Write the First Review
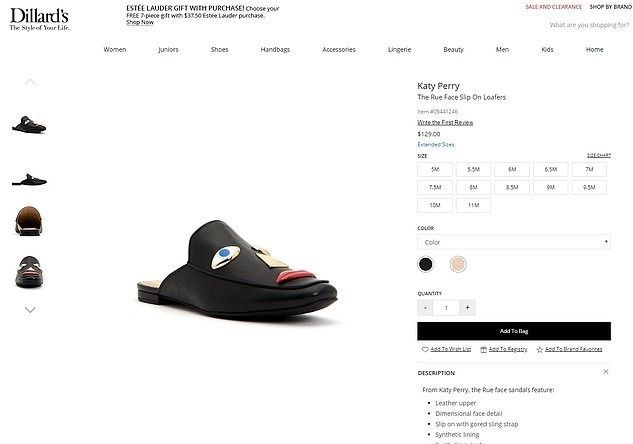 pos(445,122)
